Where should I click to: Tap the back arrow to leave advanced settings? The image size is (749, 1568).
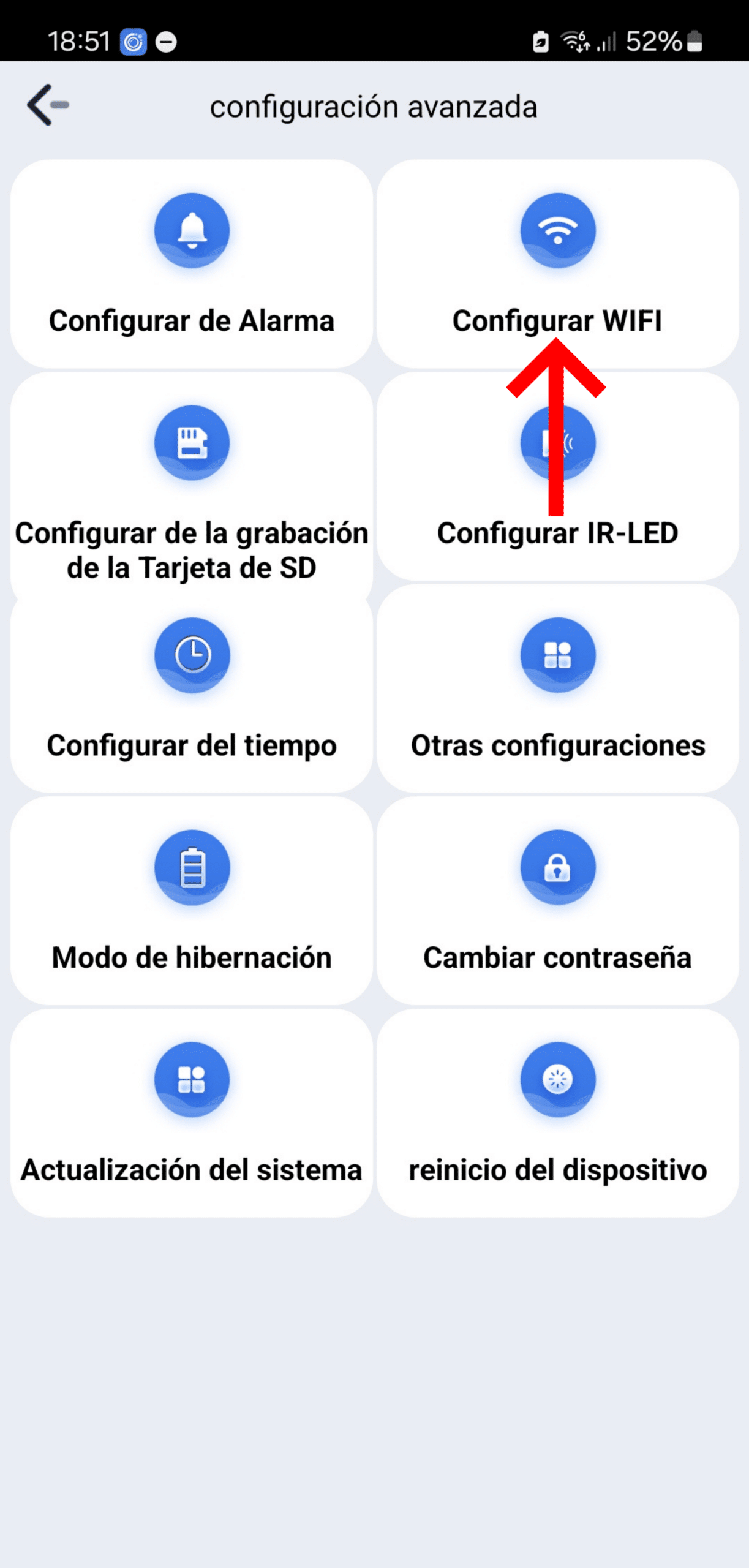pos(47,105)
